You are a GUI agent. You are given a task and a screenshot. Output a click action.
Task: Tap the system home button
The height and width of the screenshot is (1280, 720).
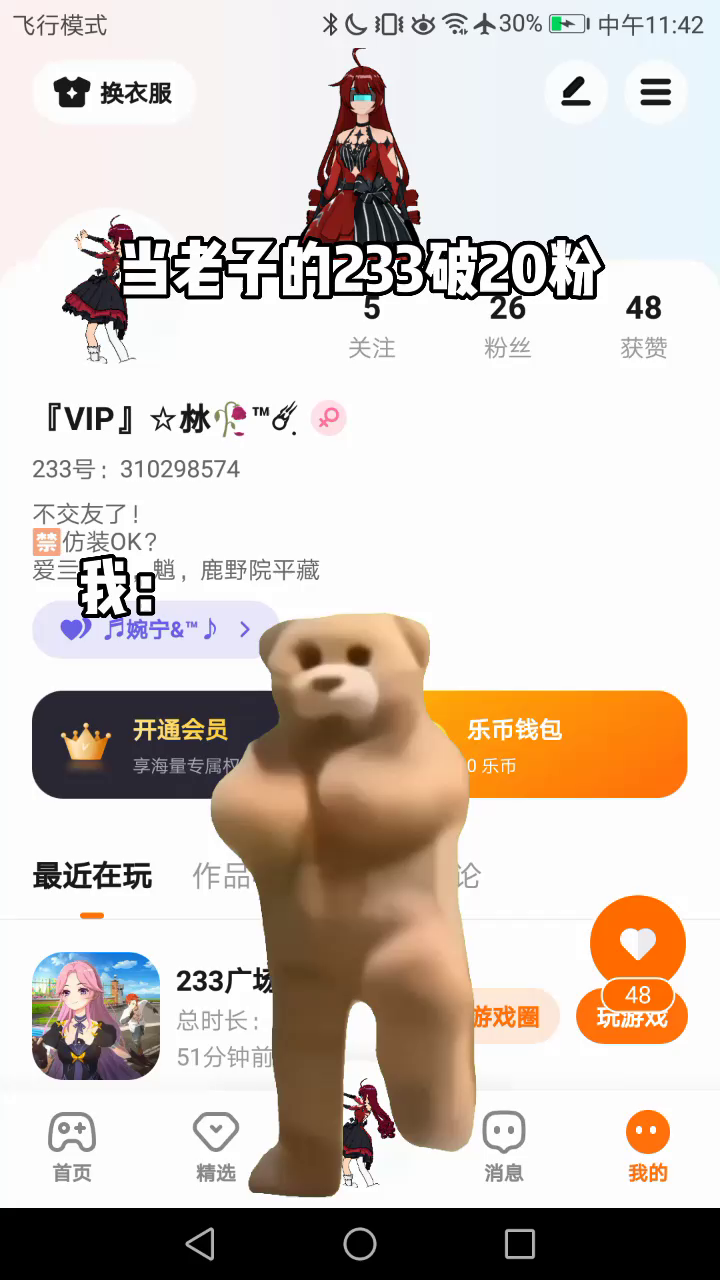[360, 1244]
